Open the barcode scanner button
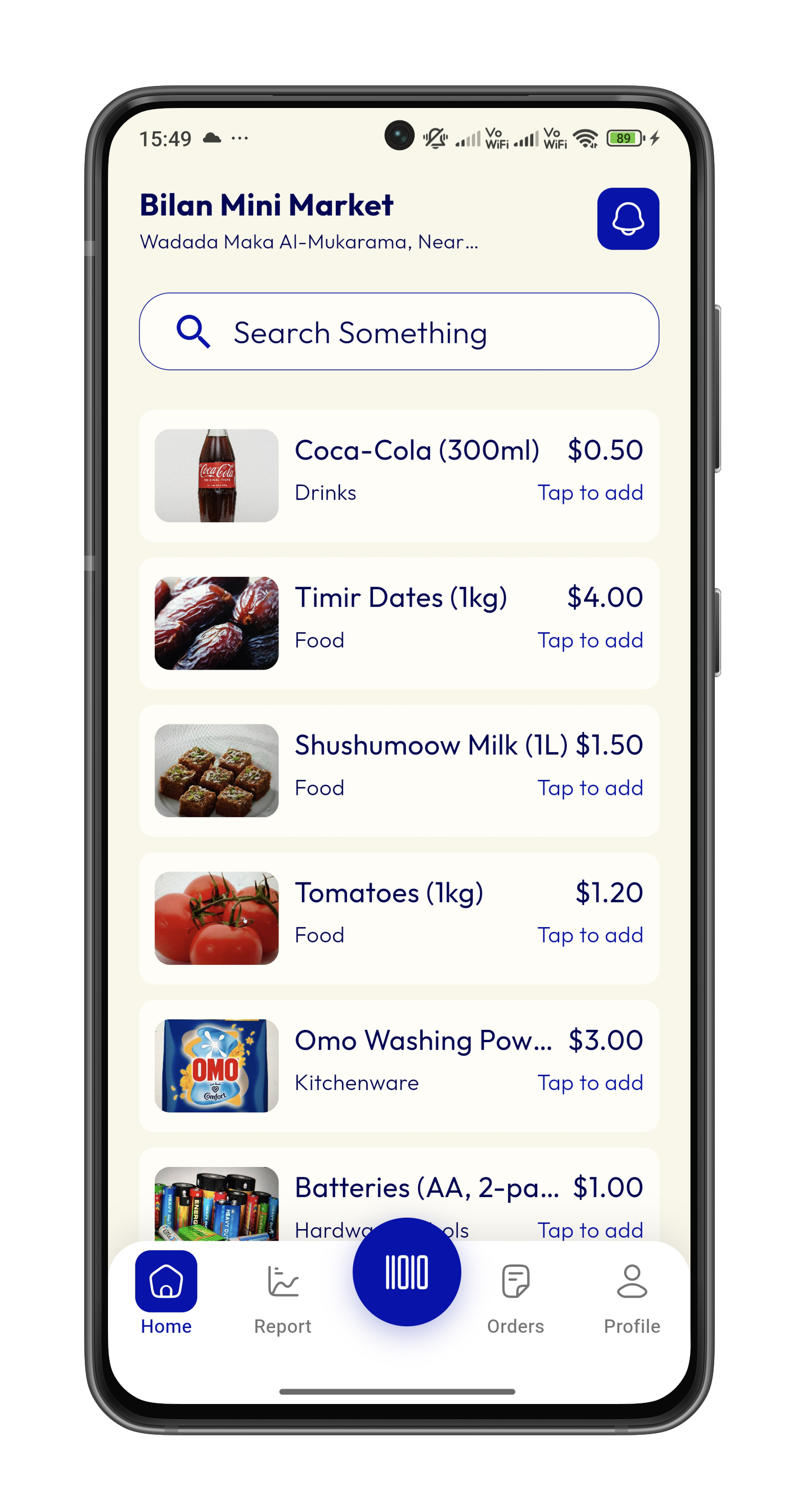799x1512 pixels. click(x=407, y=1272)
